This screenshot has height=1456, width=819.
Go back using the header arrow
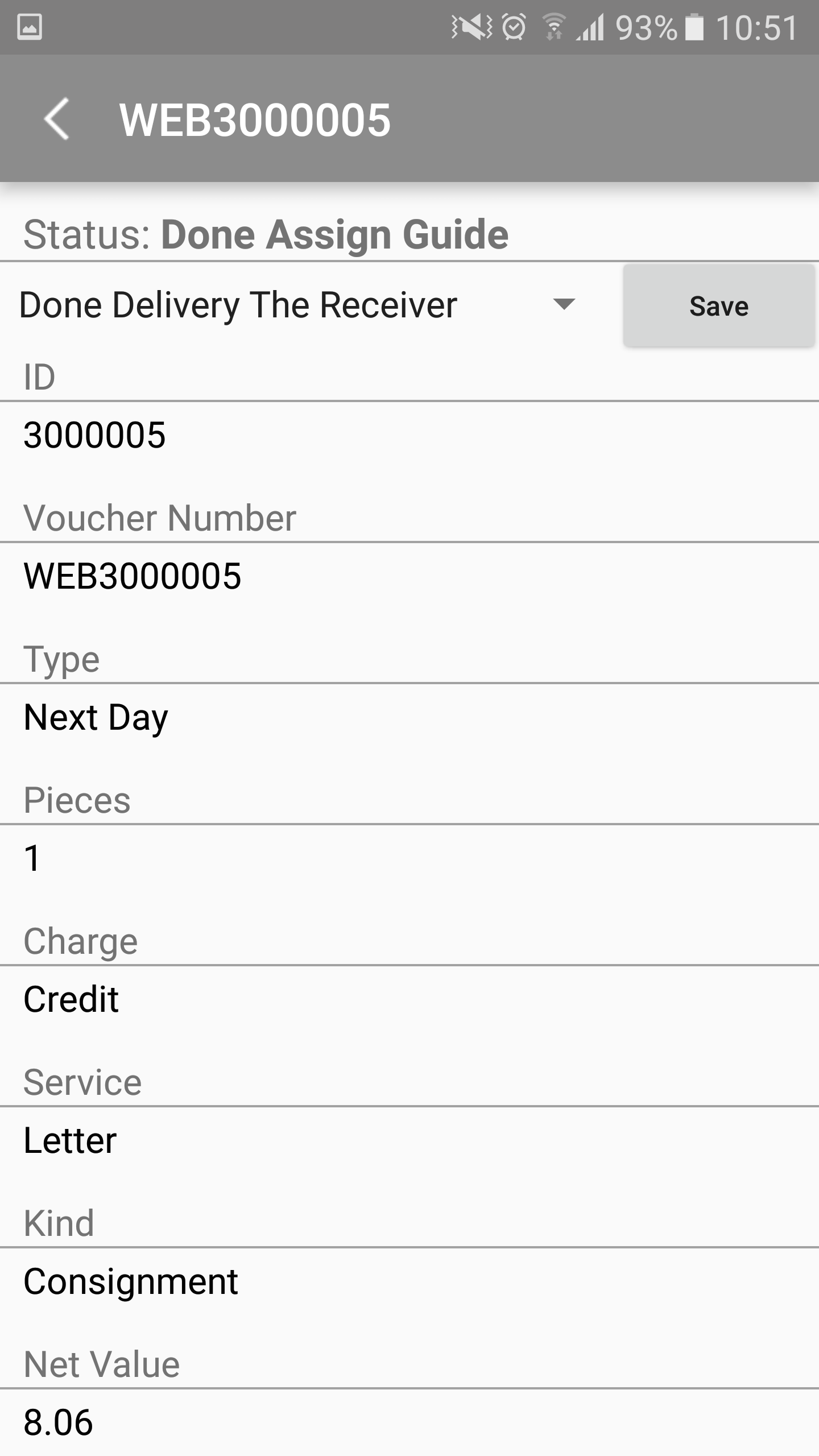tap(56, 118)
